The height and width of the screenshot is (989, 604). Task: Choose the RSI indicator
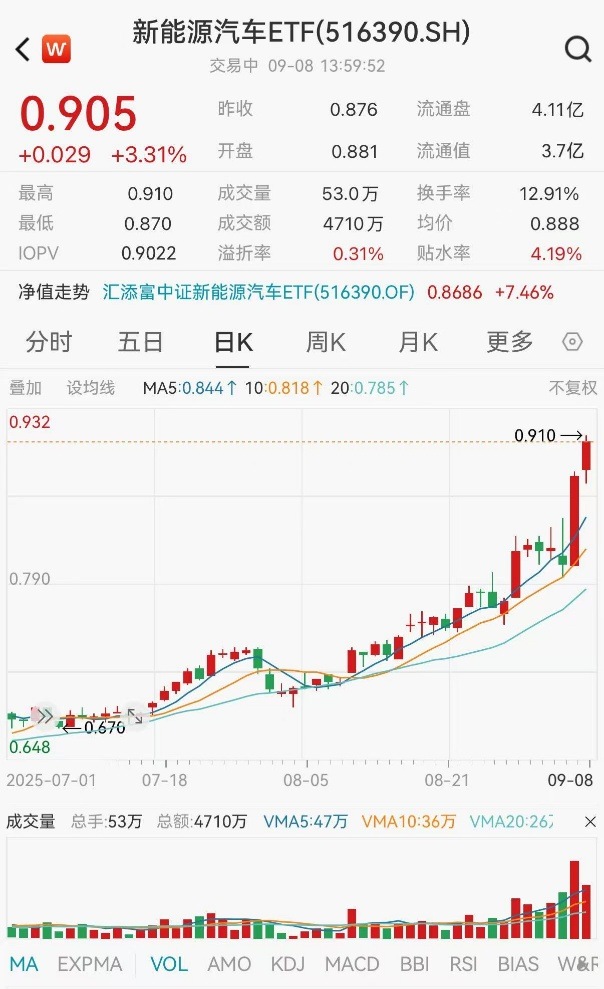pos(463,964)
